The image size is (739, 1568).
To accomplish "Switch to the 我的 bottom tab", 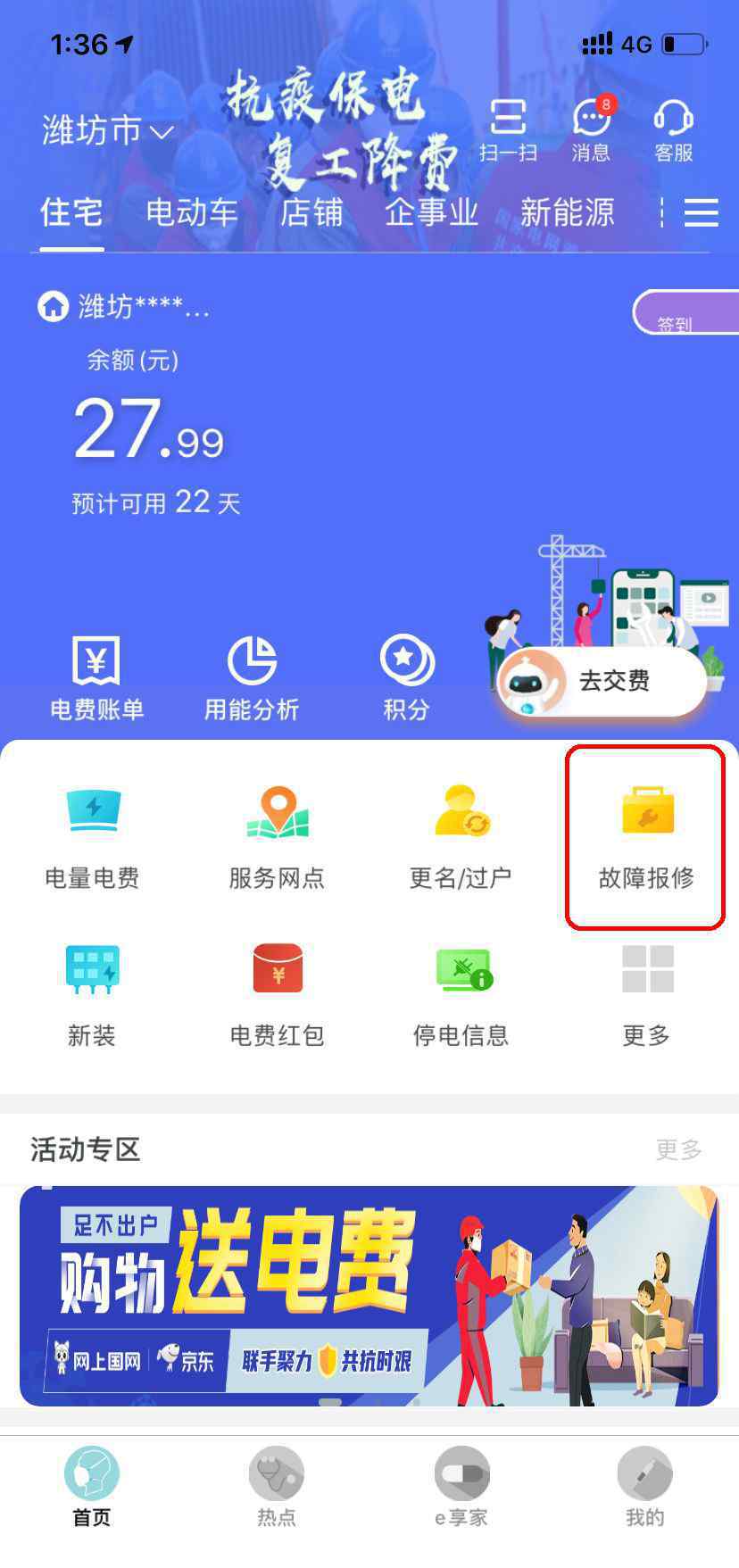I will (644, 1487).
